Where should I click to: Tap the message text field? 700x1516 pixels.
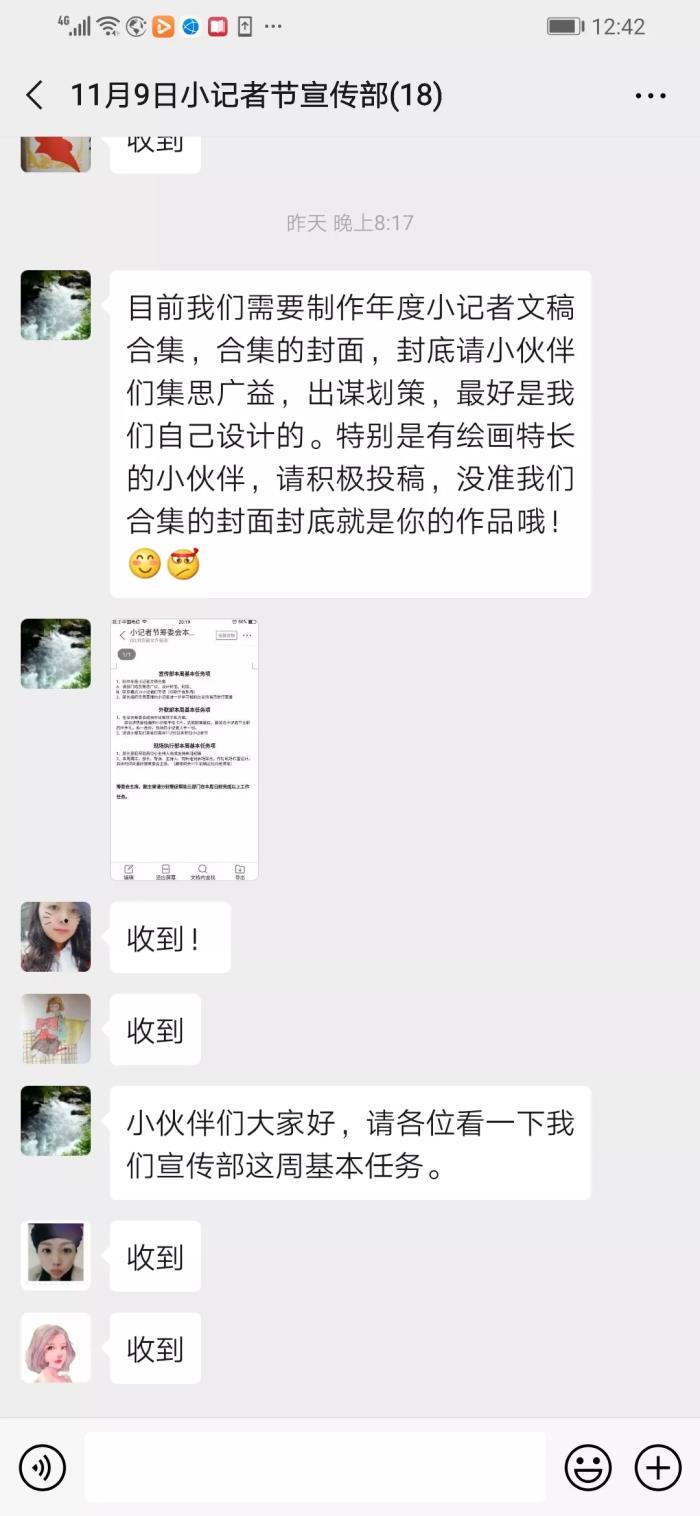pyautogui.click(x=315, y=1467)
